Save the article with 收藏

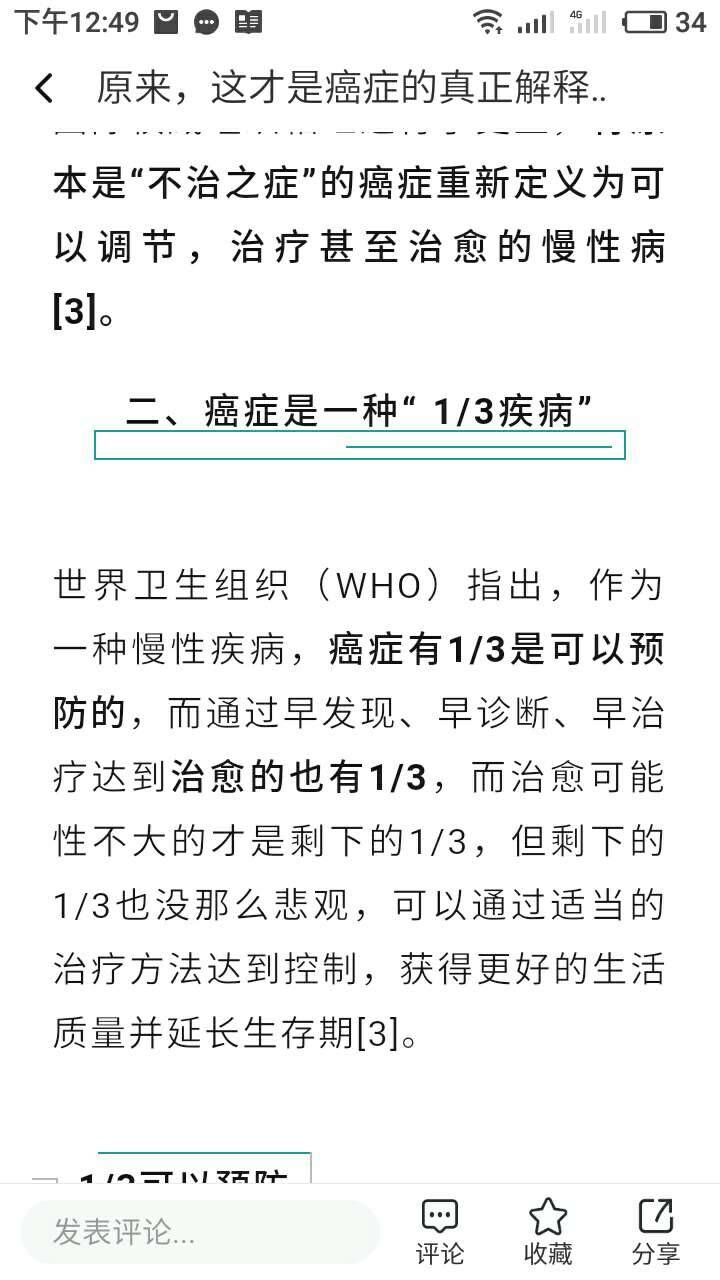coord(547,1231)
